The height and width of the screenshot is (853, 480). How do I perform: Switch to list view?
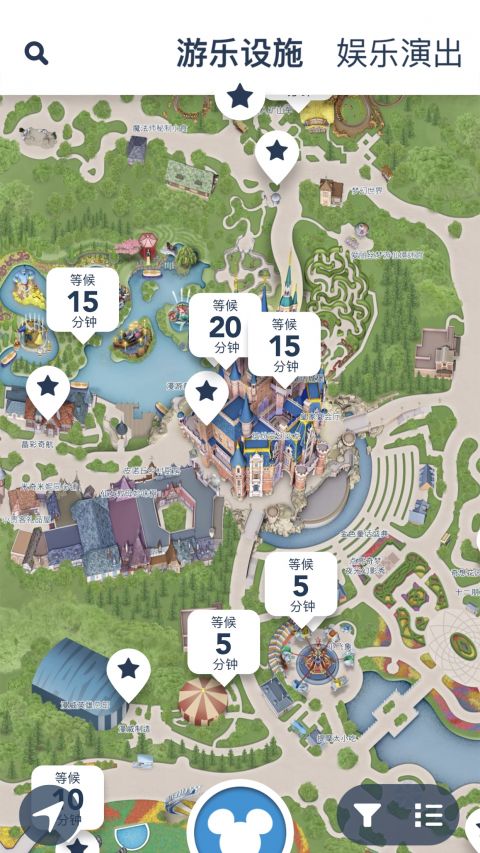429,815
